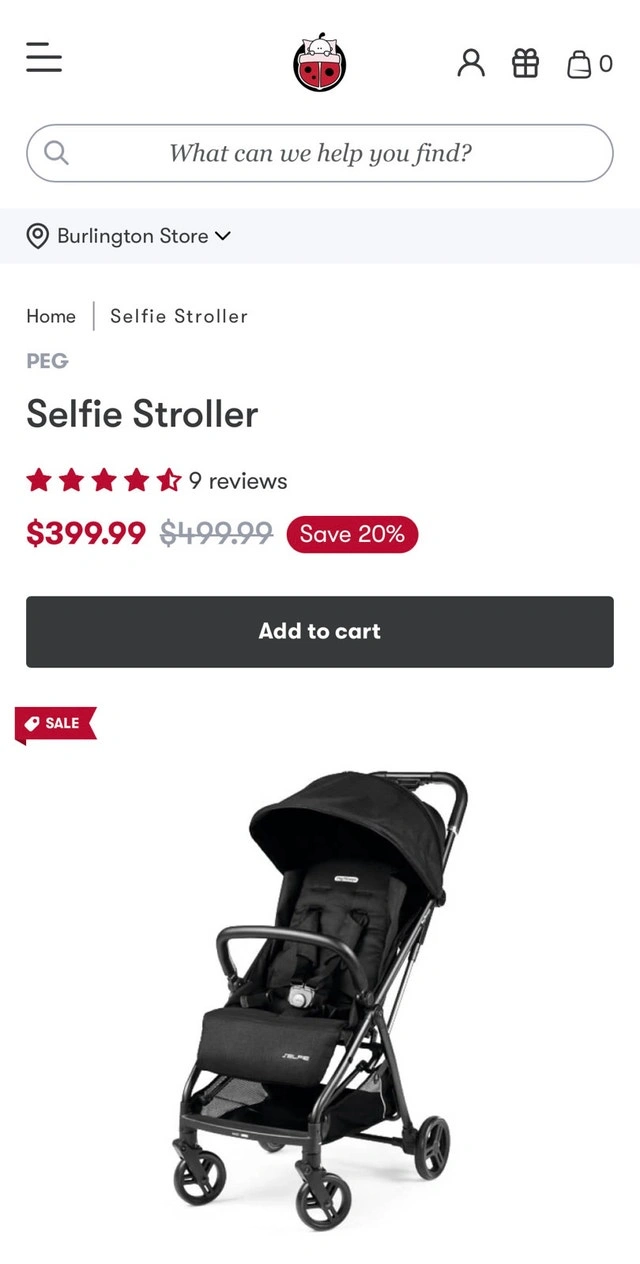Open the PEG brand link

tap(47, 361)
